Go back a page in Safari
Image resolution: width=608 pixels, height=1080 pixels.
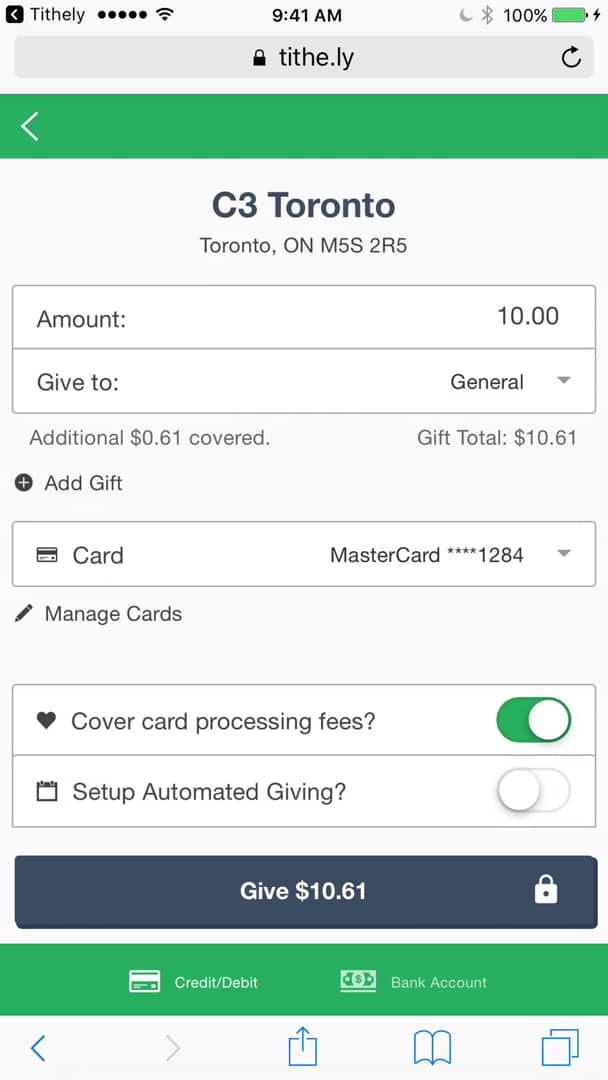39,1048
